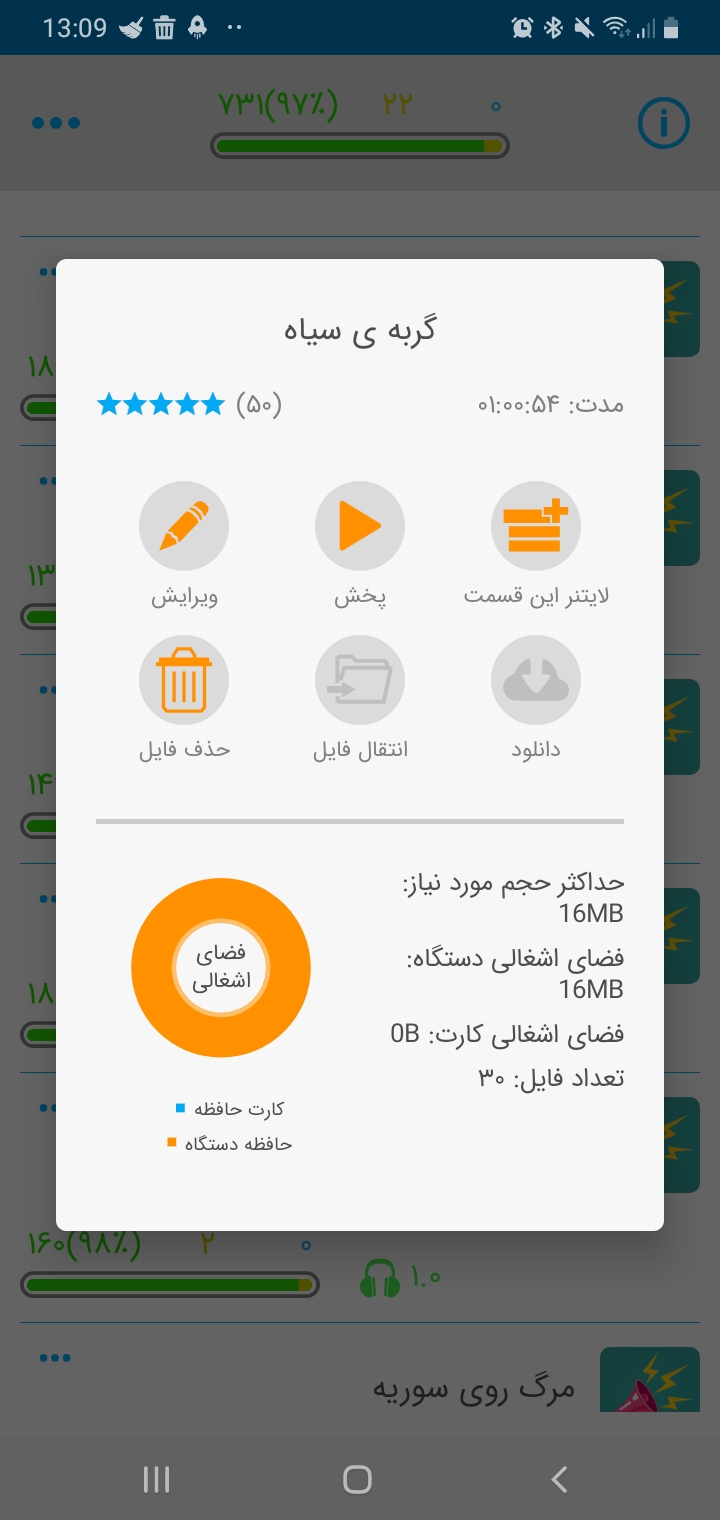Open the Leitner add button for this episode
720x1520 pixels.
(x=536, y=526)
